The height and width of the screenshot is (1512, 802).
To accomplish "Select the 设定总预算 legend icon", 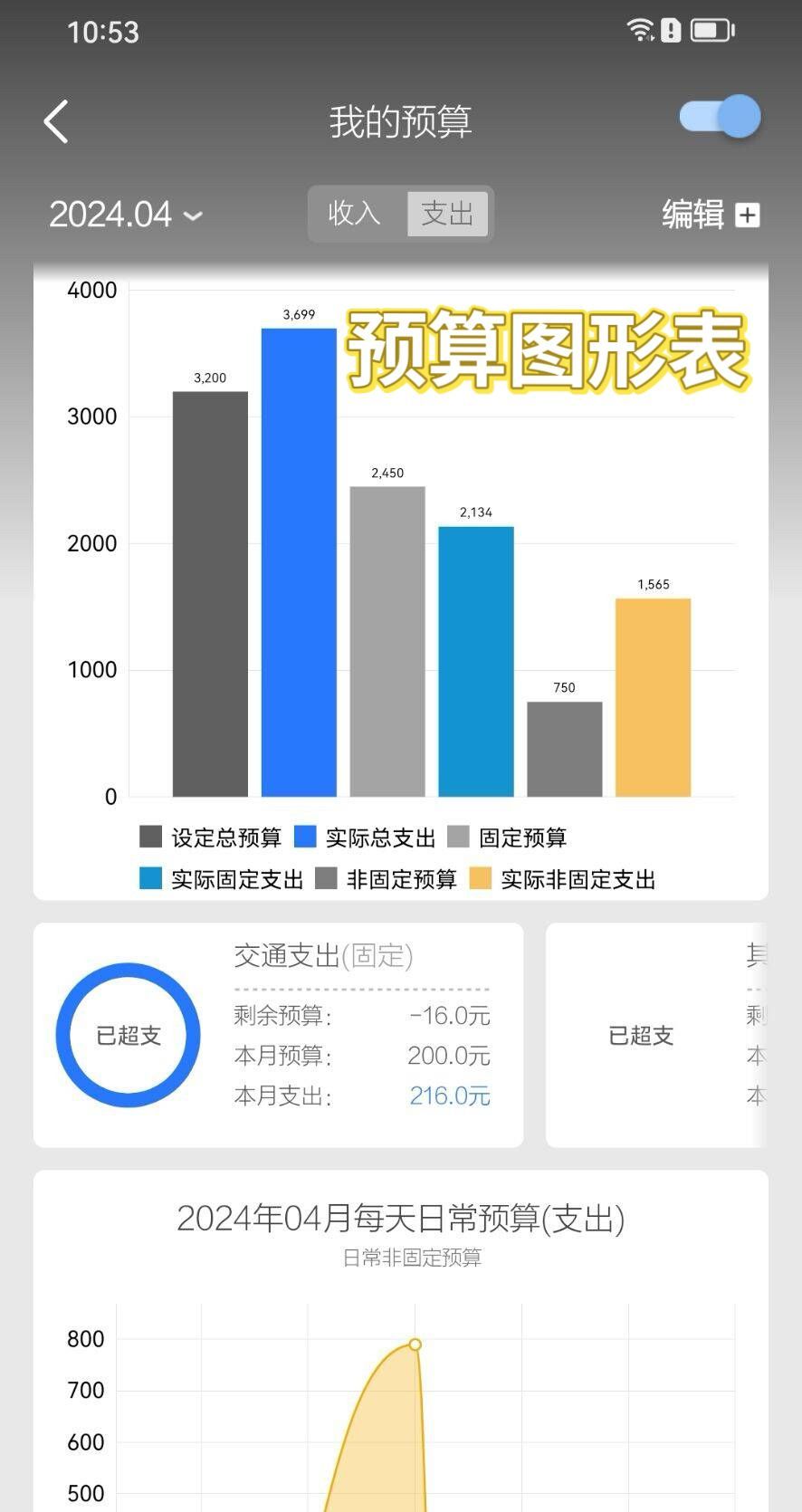I will tap(148, 837).
